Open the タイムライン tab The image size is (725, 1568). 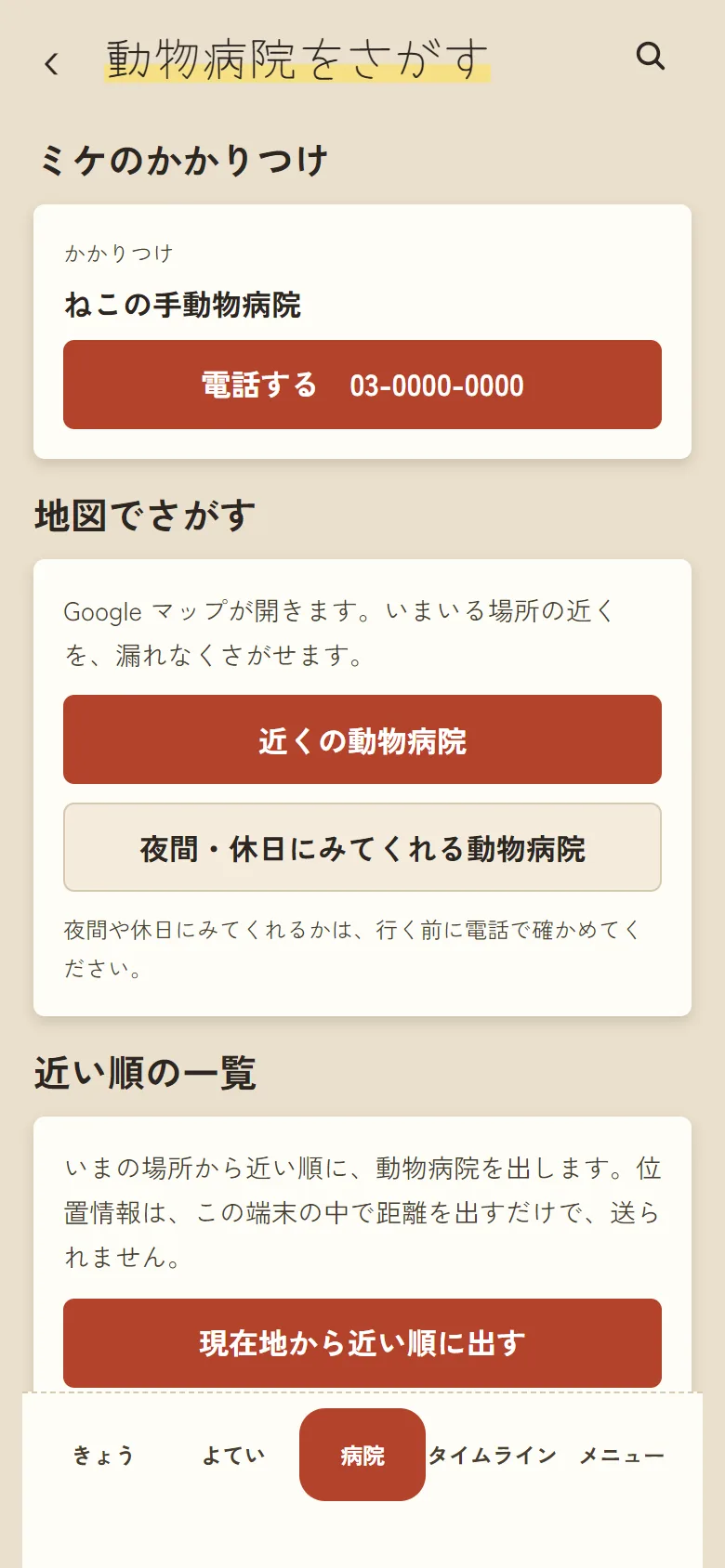[492, 1455]
